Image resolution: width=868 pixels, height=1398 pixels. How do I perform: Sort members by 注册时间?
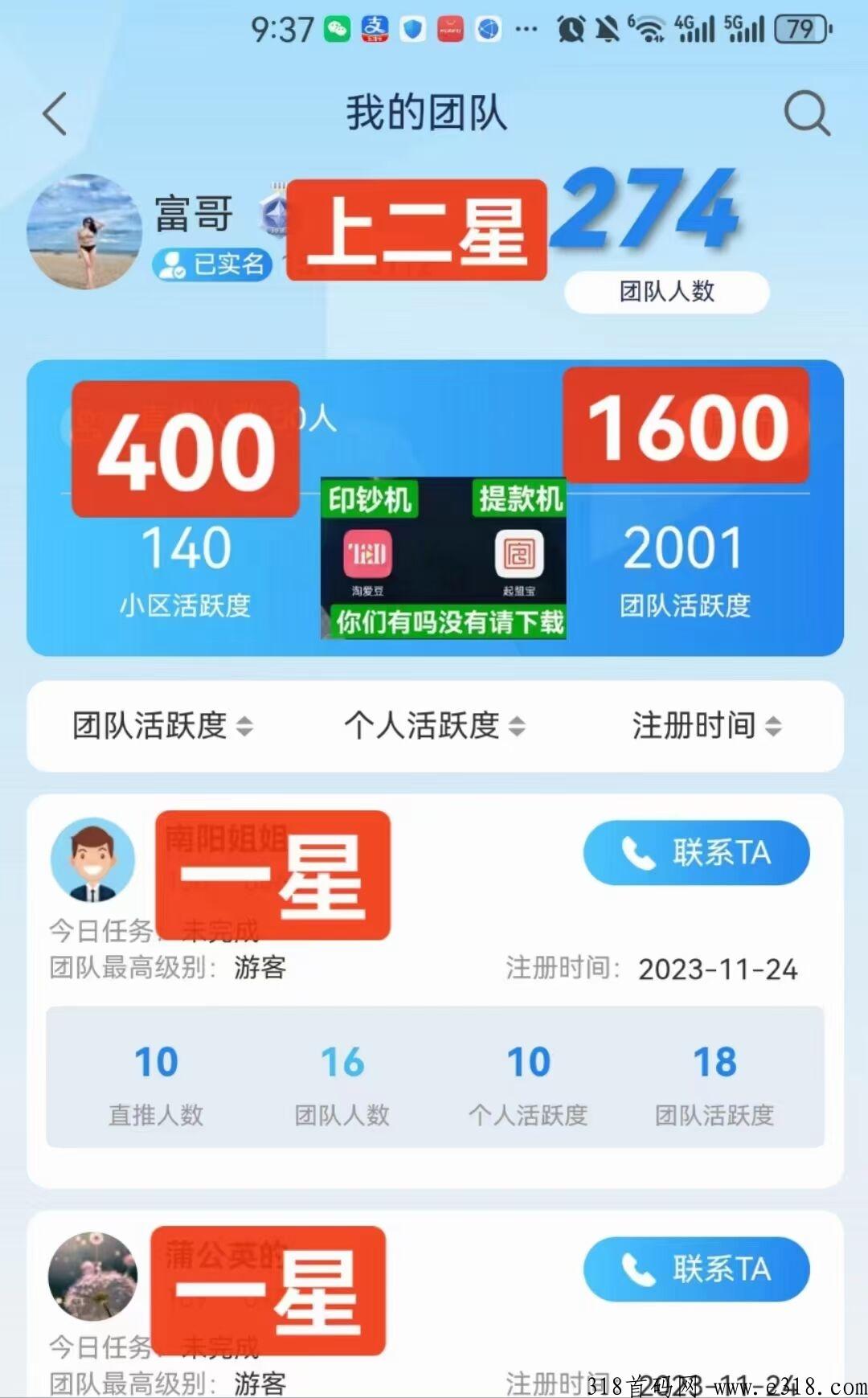706,725
